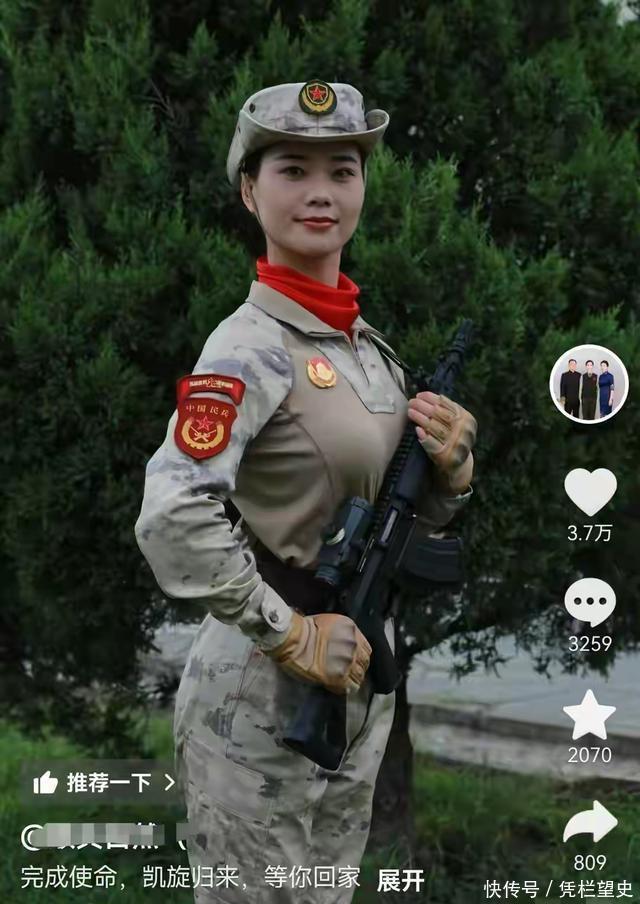Share this video using the arrow icon

pos(590,823)
